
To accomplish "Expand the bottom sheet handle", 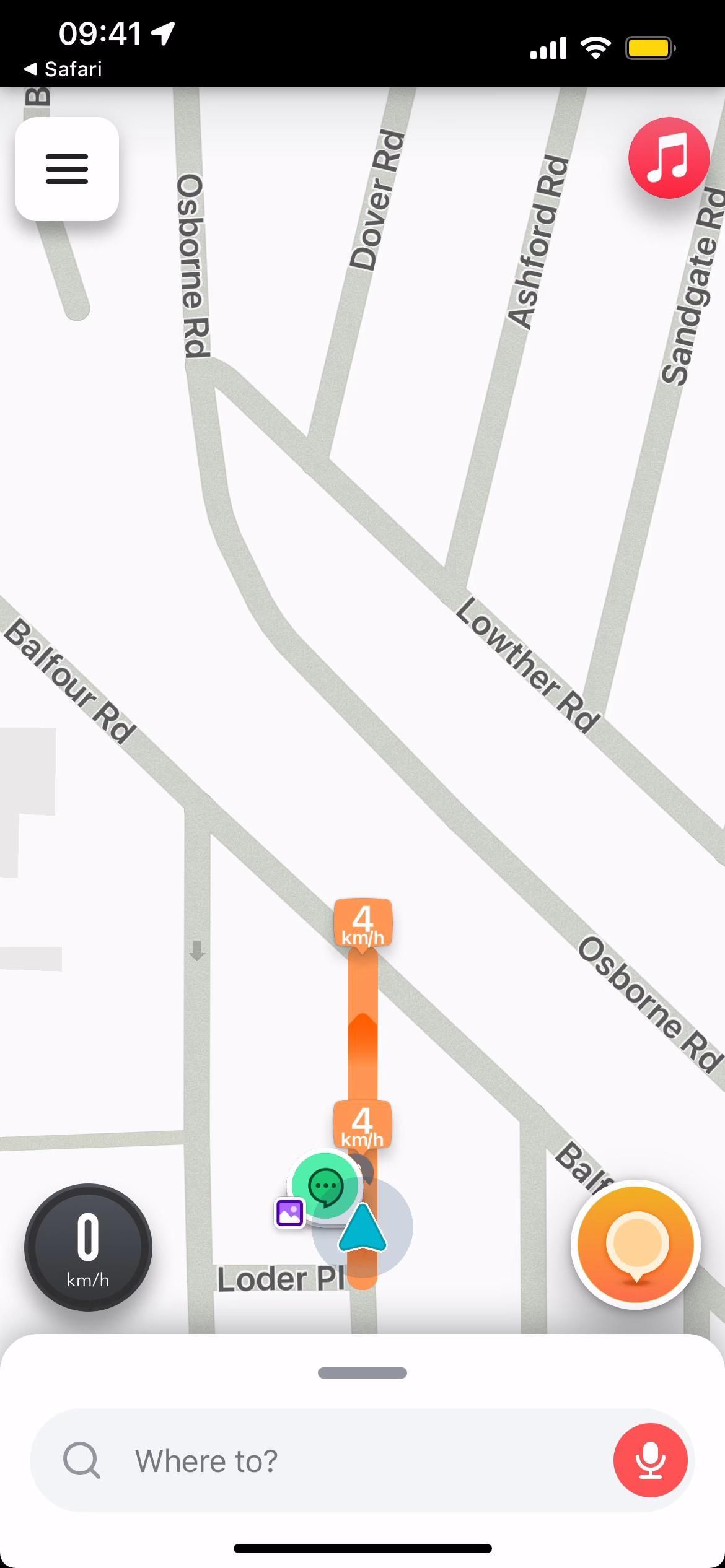I will 362,1373.
